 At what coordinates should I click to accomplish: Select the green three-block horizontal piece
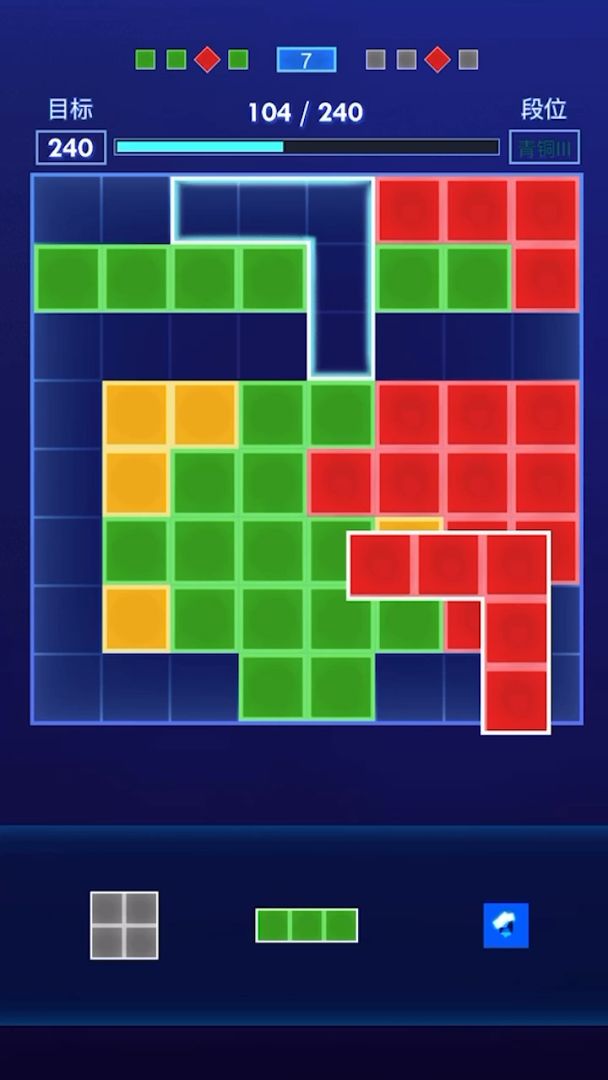pyautogui.click(x=306, y=925)
